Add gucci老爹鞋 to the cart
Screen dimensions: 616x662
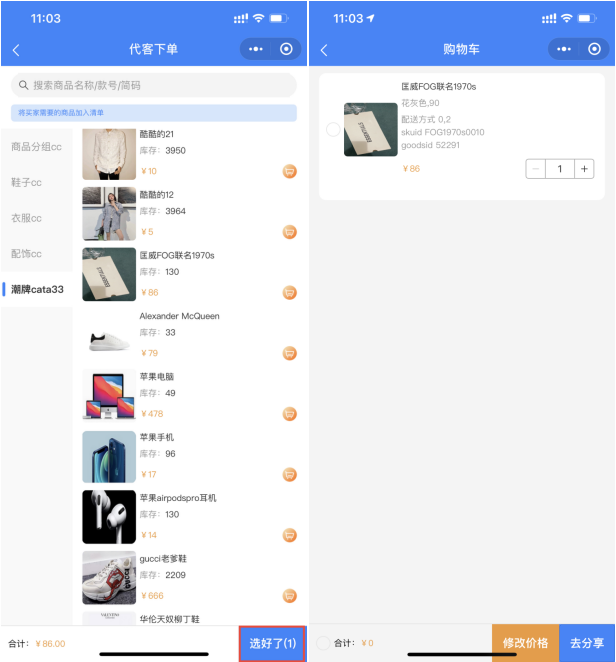point(289,596)
